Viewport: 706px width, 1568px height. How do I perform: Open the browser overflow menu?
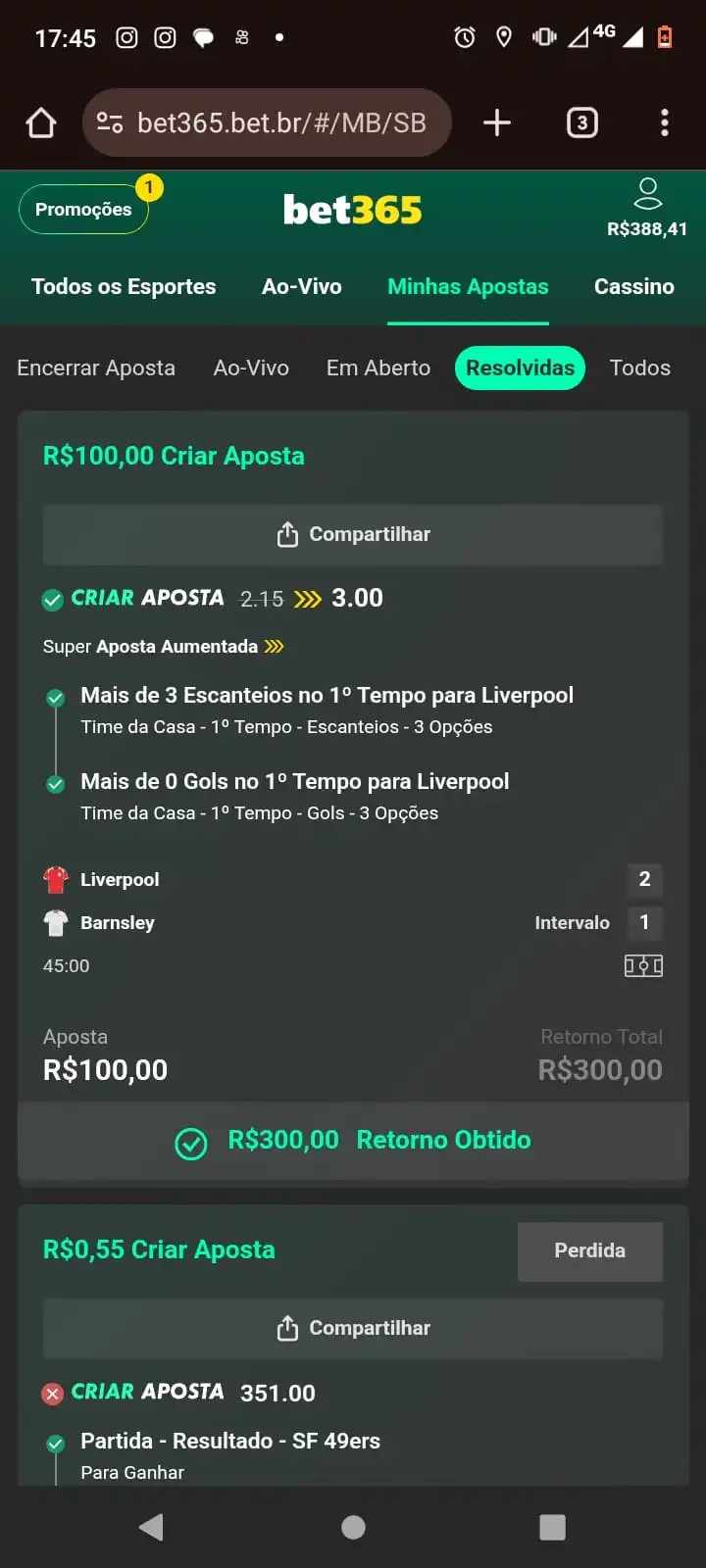[x=664, y=123]
